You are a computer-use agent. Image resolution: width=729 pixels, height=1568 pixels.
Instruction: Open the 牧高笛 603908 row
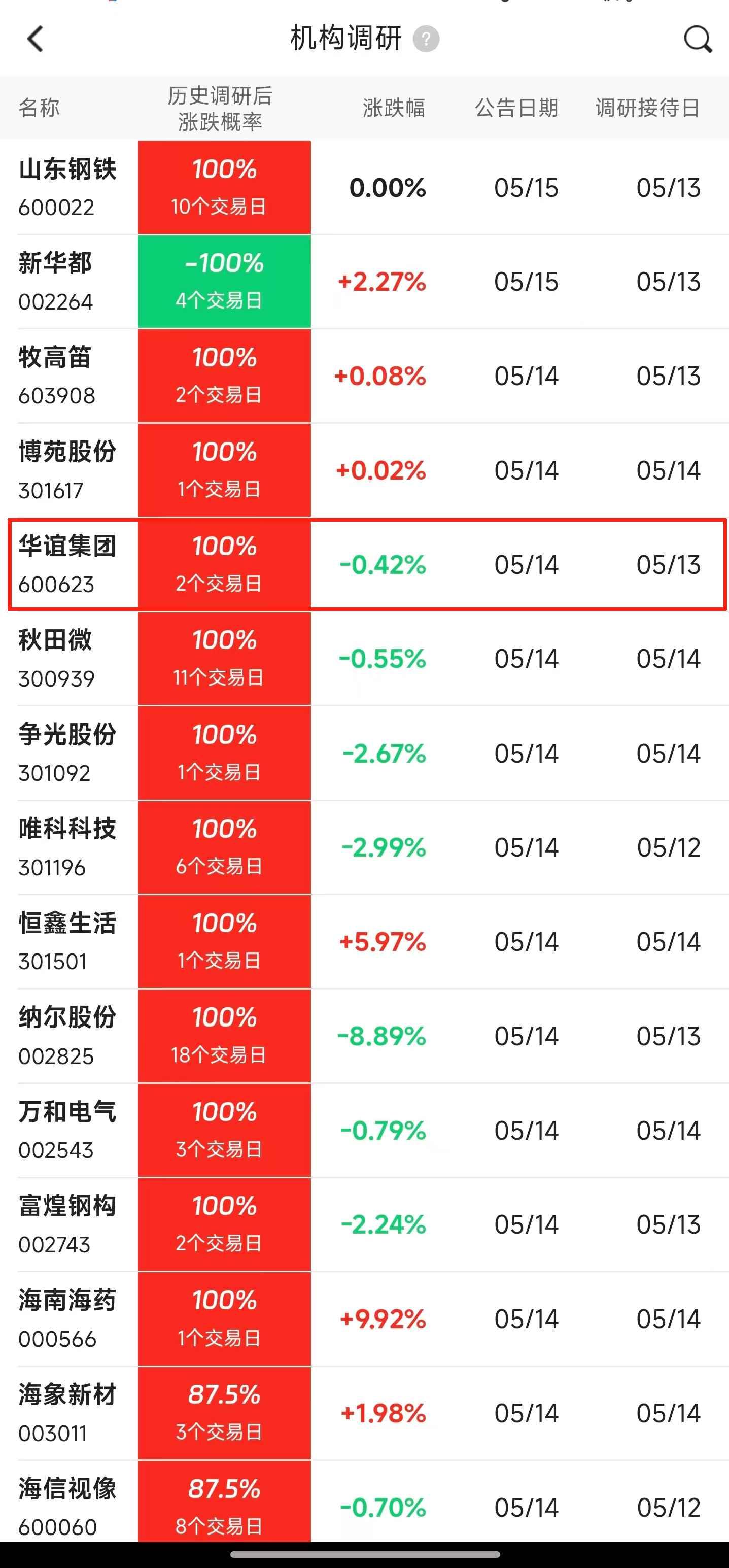pos(364,376)
